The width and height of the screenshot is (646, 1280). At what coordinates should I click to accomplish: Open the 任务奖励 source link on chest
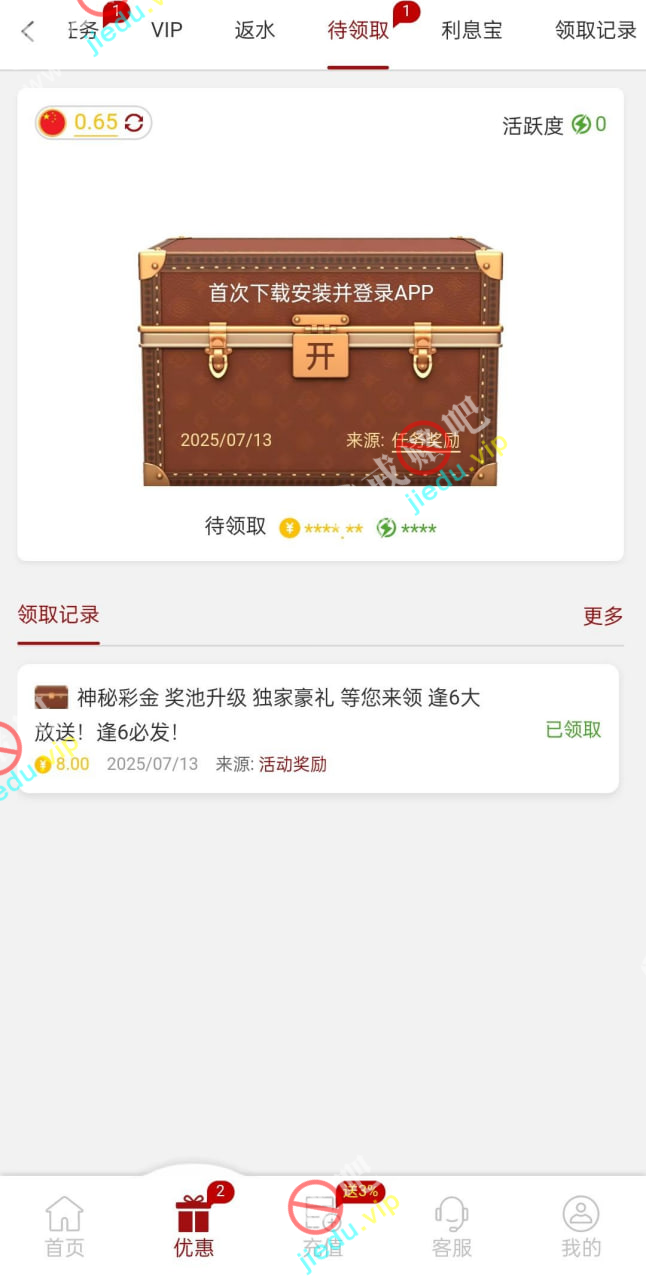pyautogui.click(x=426, y=440)
